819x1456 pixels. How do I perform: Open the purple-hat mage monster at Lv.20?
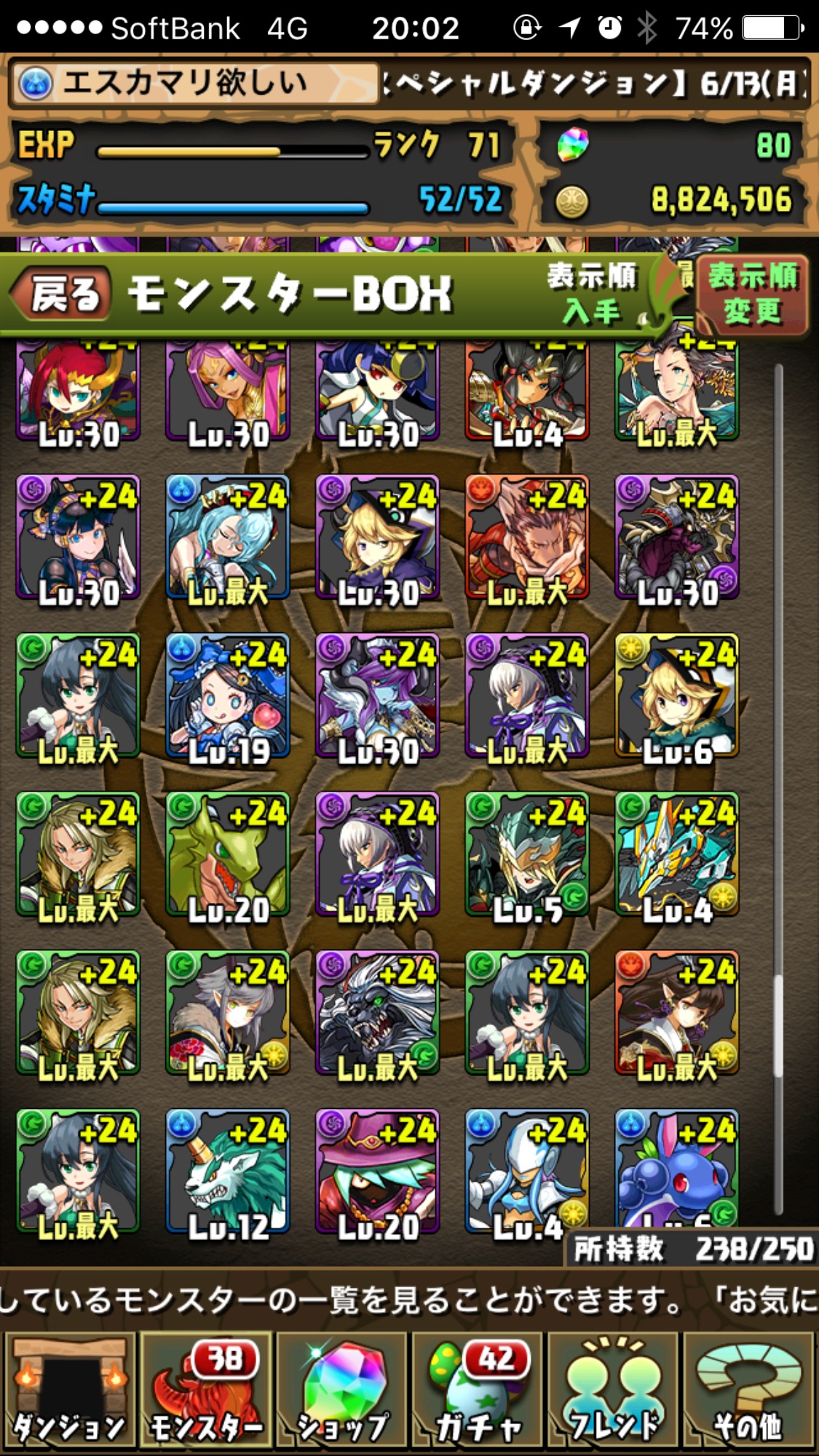(x=378, y=1171)
